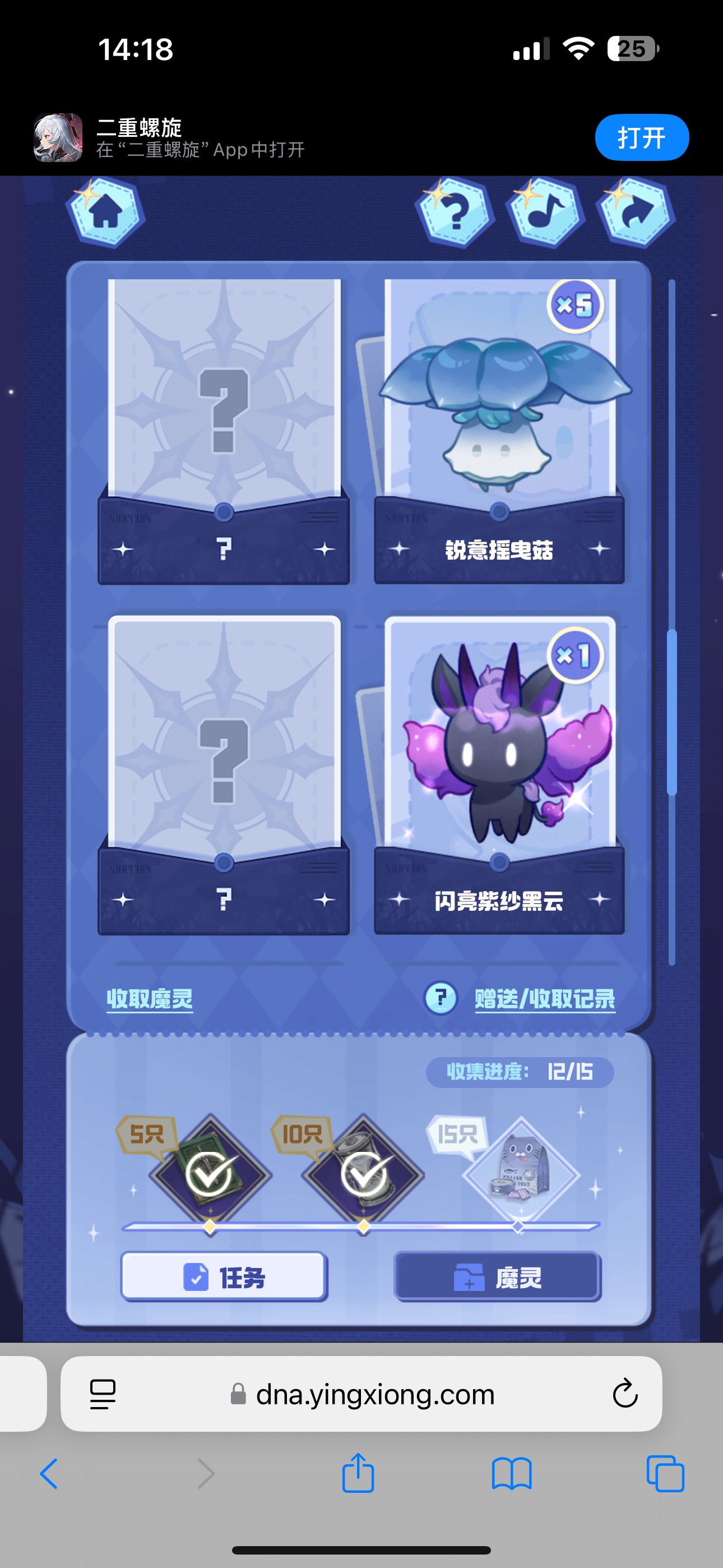Tap the dna.yingxiong.com address bar
Image resolution: width=723 pixels, height=1568 pixels.
click(374, 1394)
